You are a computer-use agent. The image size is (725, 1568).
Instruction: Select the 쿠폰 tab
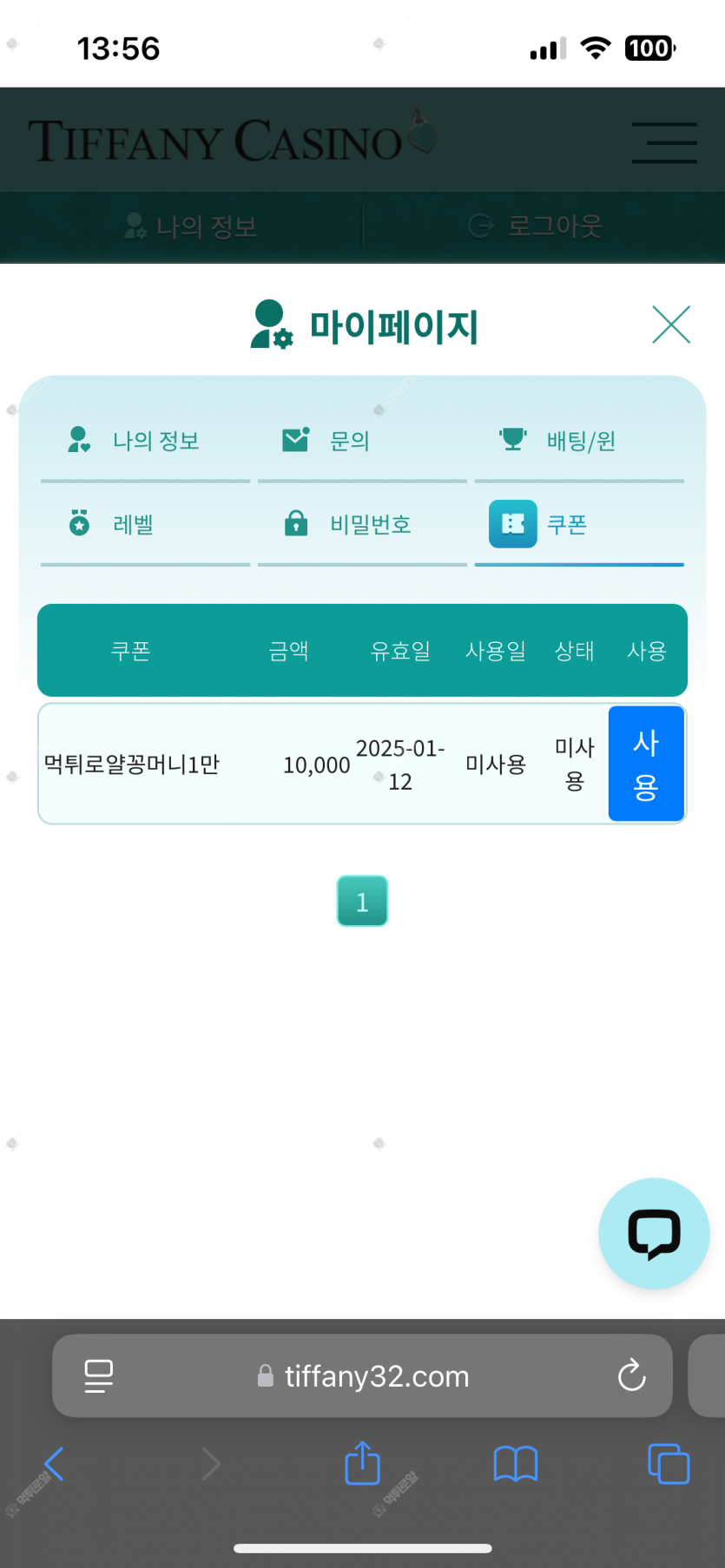coord(578,524)
